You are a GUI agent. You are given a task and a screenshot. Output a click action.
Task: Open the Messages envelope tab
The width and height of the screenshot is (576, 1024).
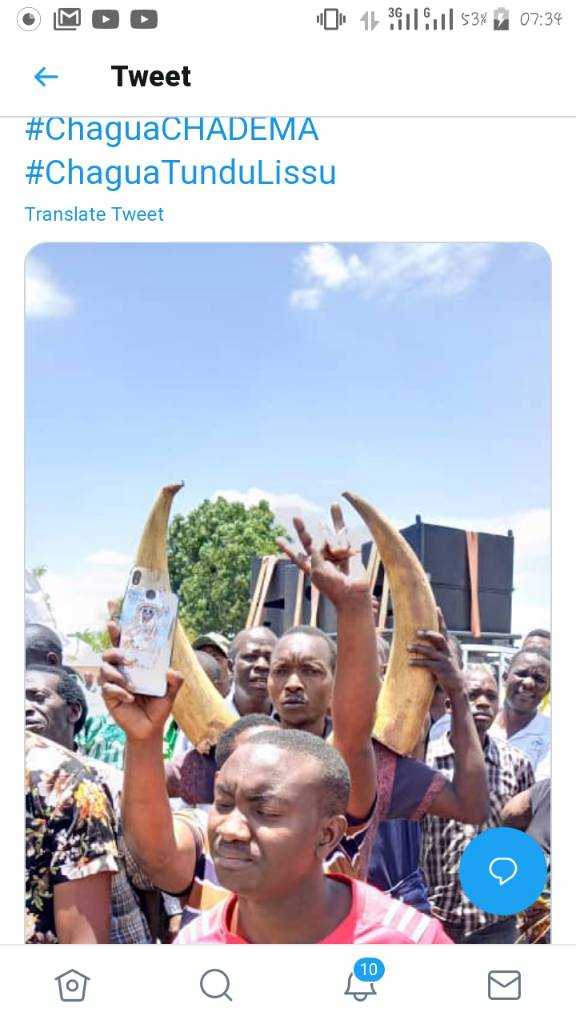[x=504, y=985]
